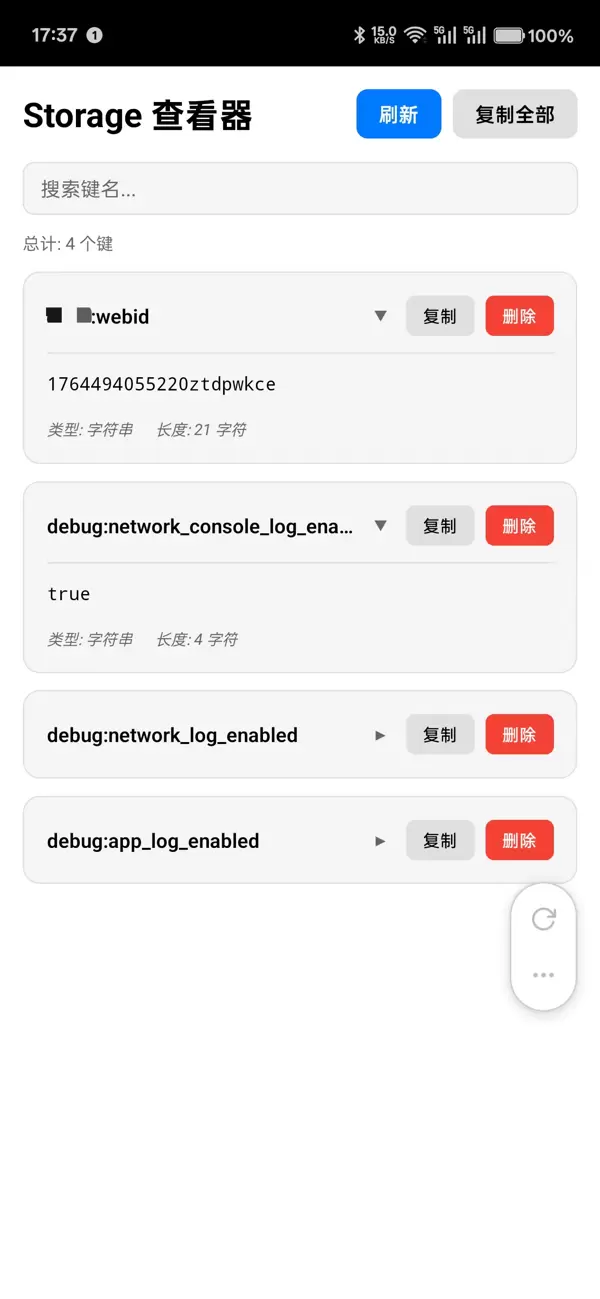
Task: Focus the 搜索键名 search field
Action: [300, 189]
